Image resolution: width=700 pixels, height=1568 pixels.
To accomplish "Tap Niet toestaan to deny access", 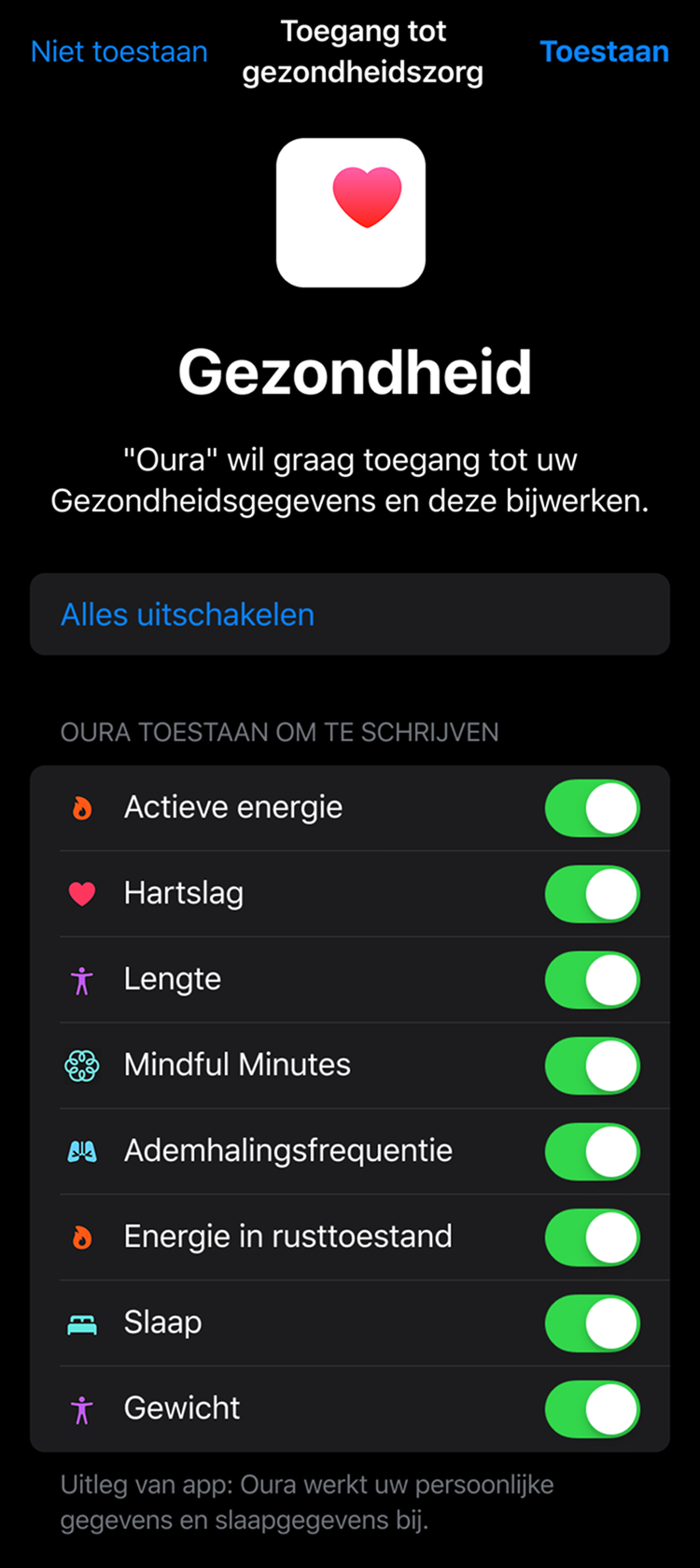I will 119,51.
